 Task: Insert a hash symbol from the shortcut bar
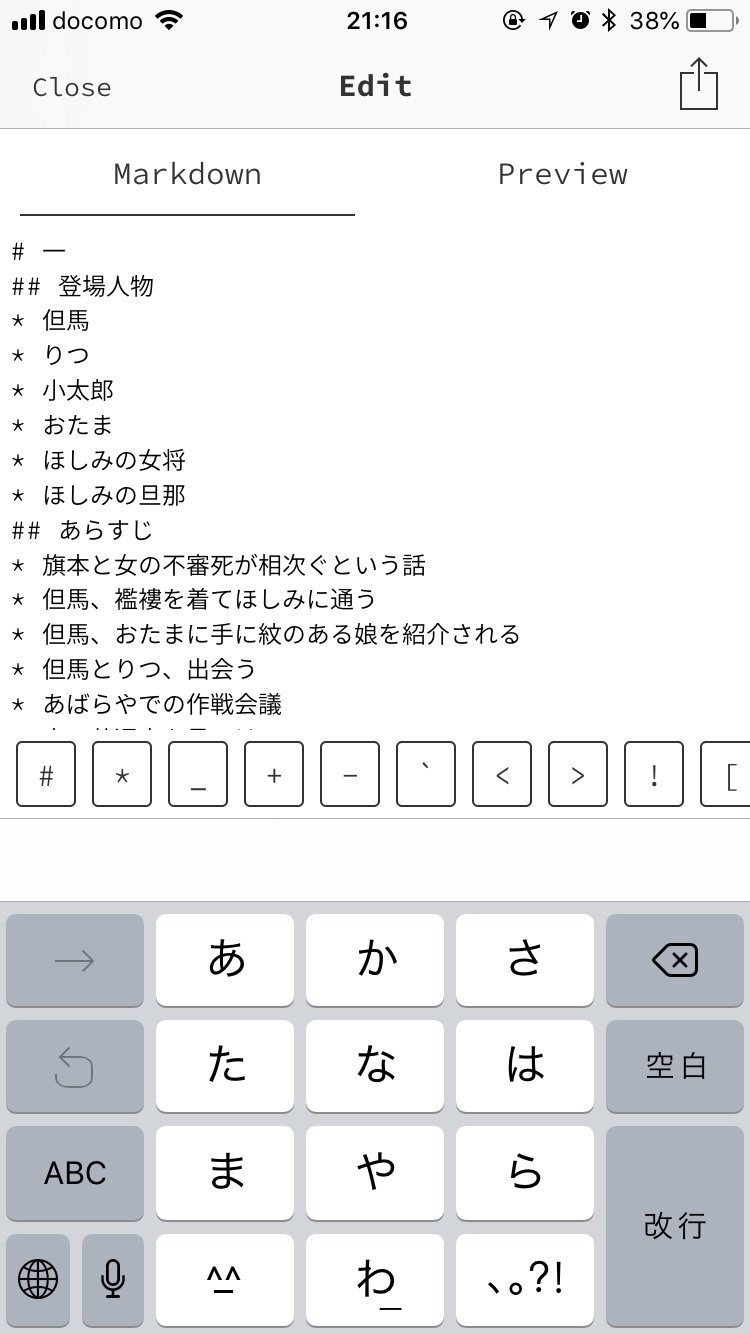(x=46, y=774)
